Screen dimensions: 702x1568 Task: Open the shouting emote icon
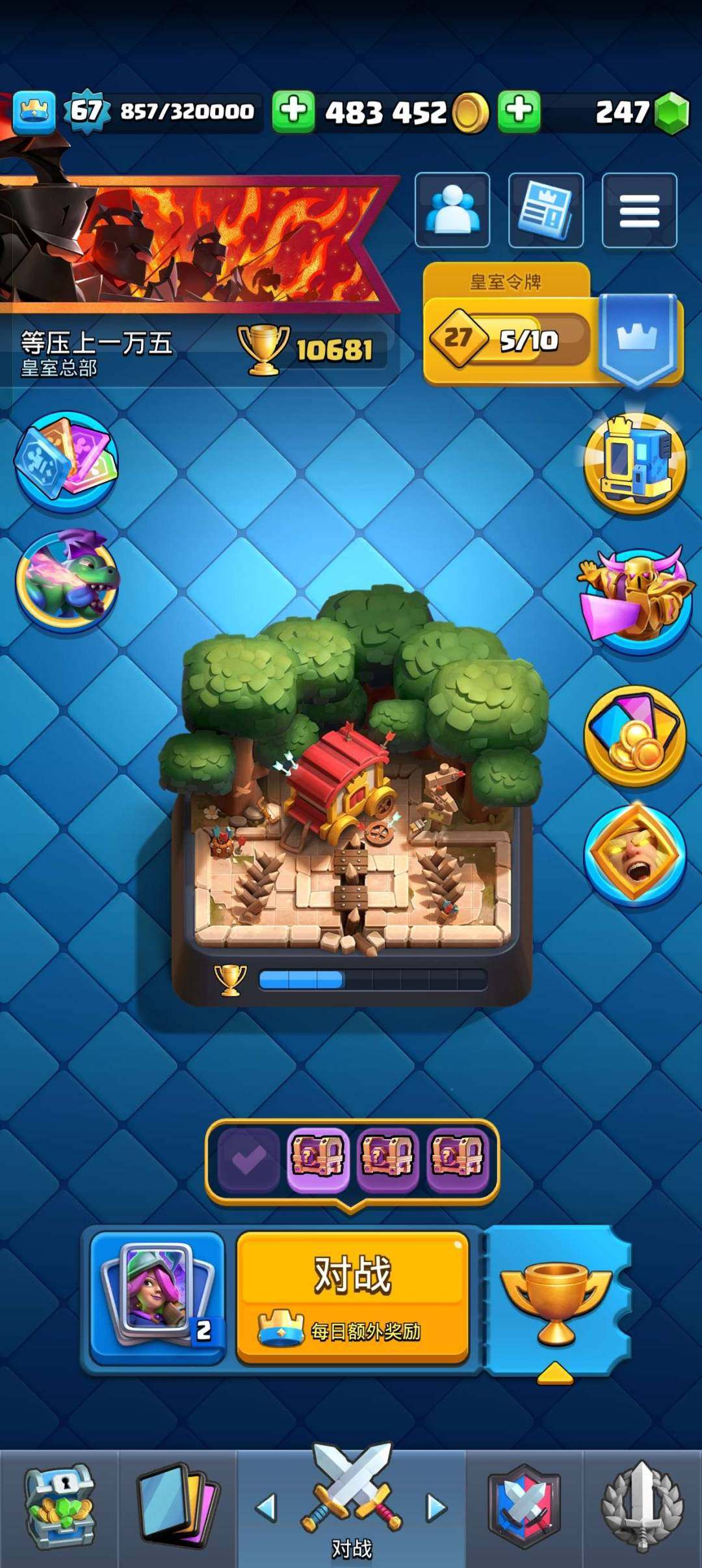[x=635, y=854]
